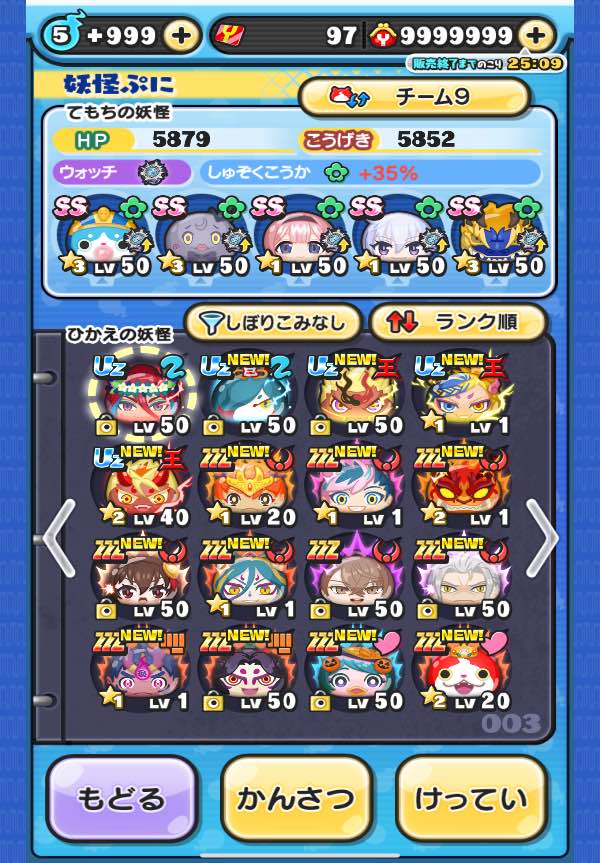Select the Jibanyan Lv 20 reserve yokai

point(460,670)
